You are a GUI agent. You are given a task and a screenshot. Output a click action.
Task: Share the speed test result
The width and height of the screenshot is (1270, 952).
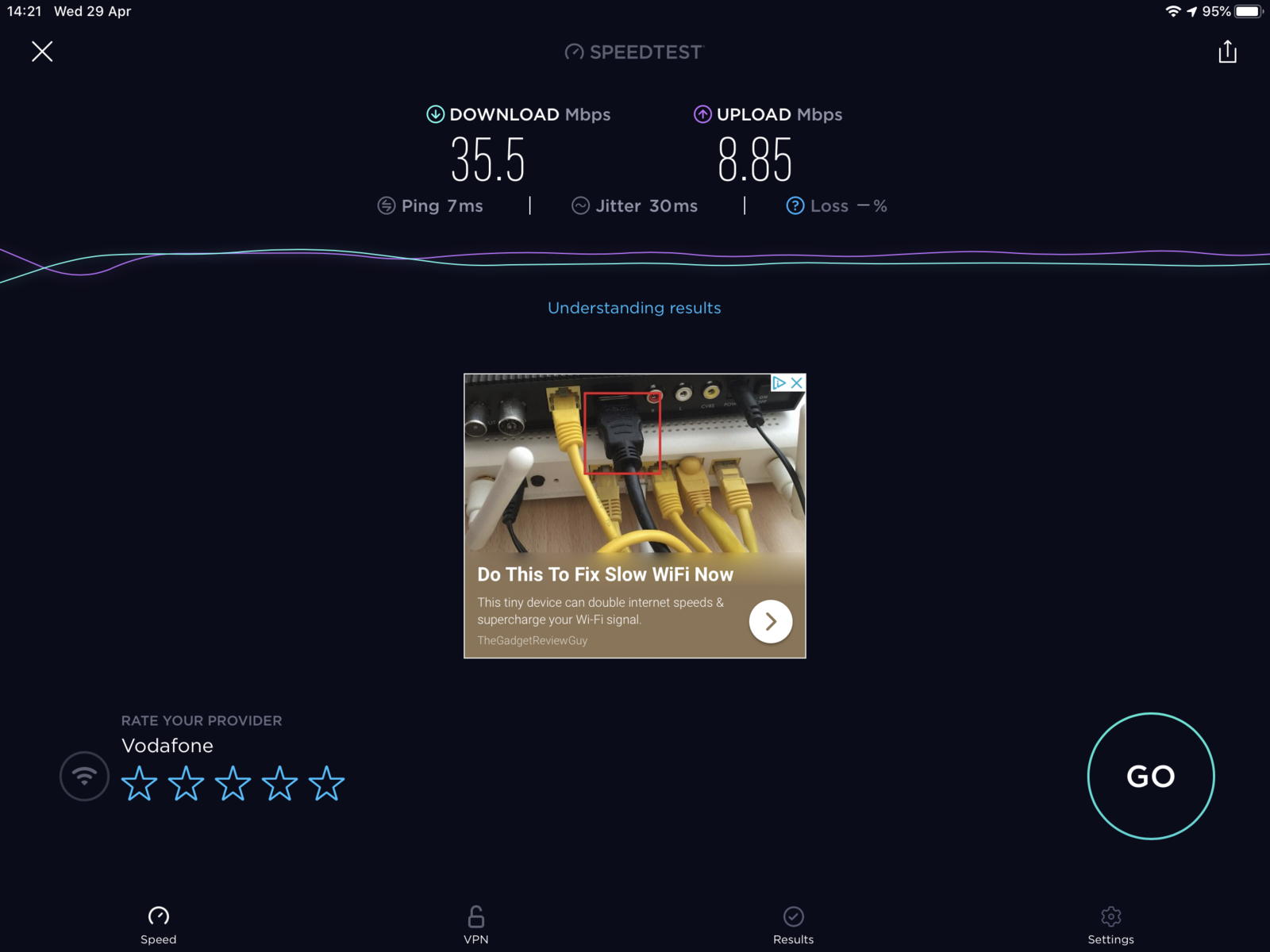pyautogui.click(x=1227, y=52)
